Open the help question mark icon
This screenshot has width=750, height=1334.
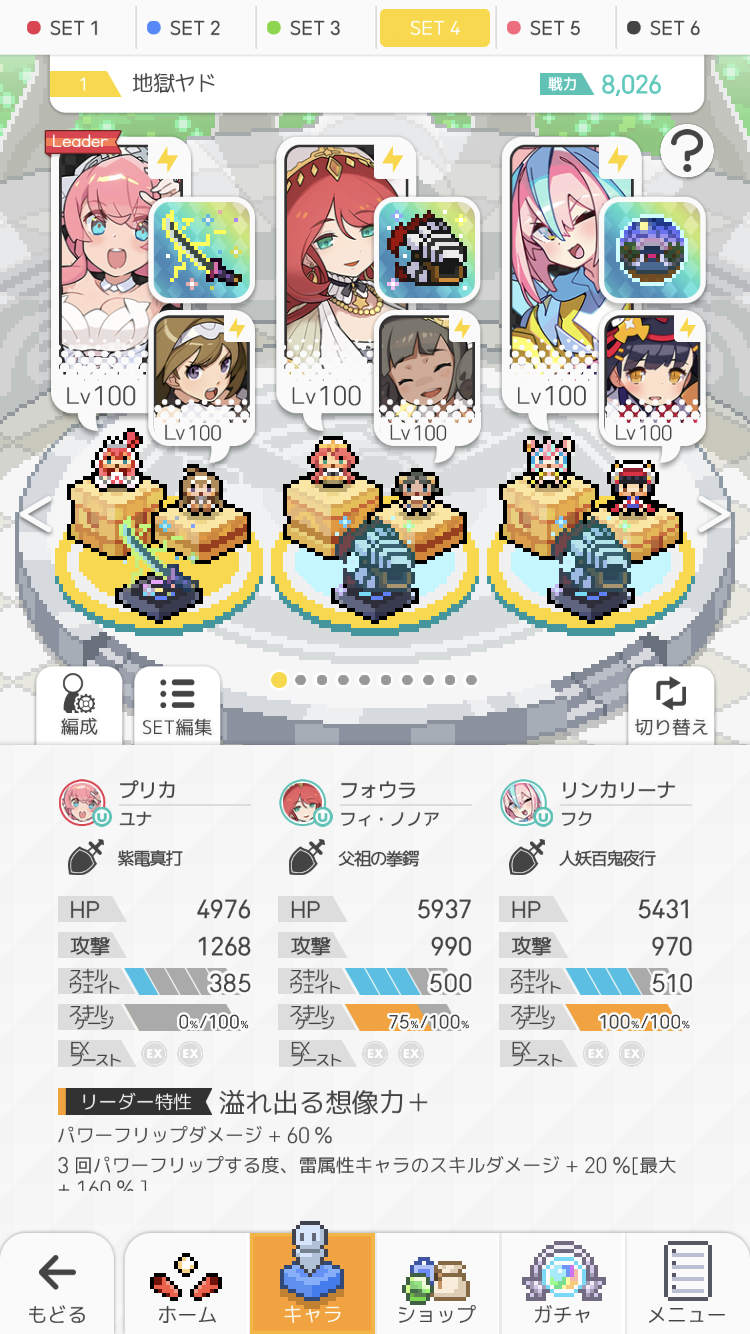click(x=687, y=153)
